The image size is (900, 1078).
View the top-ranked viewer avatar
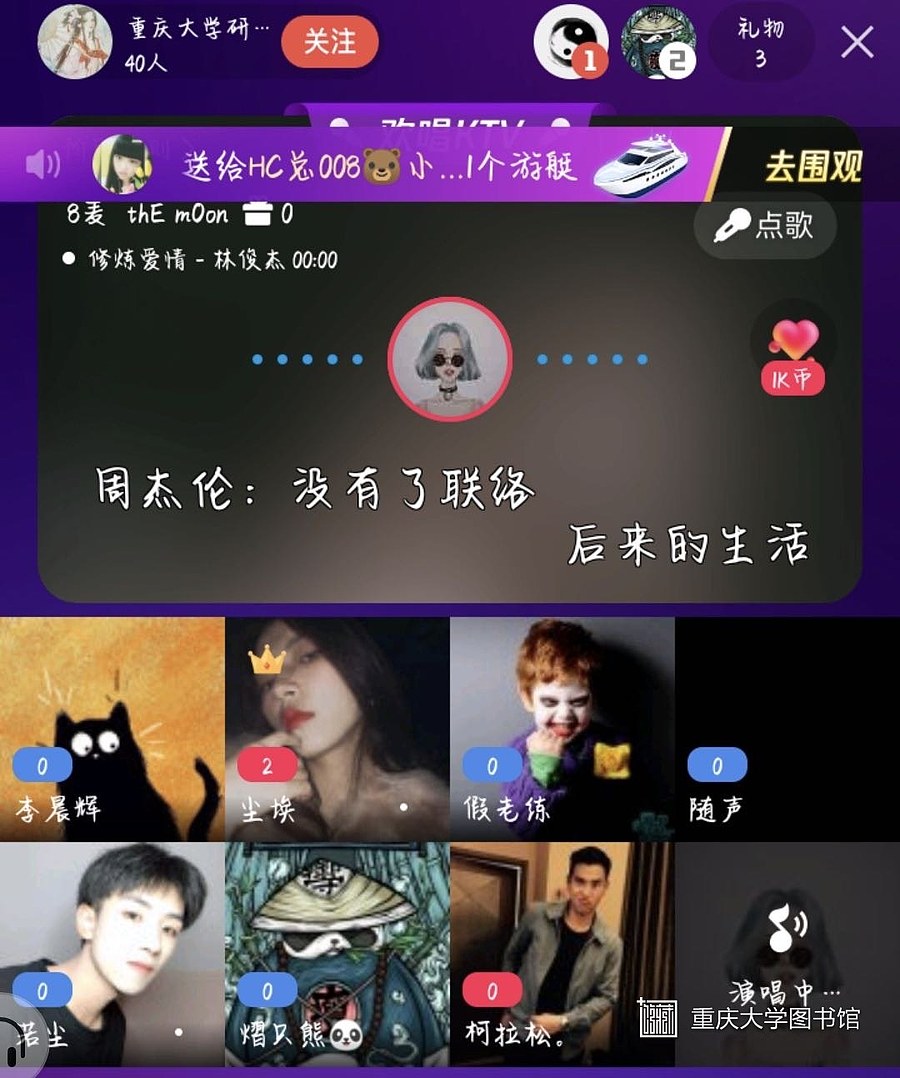pos(570,42)
